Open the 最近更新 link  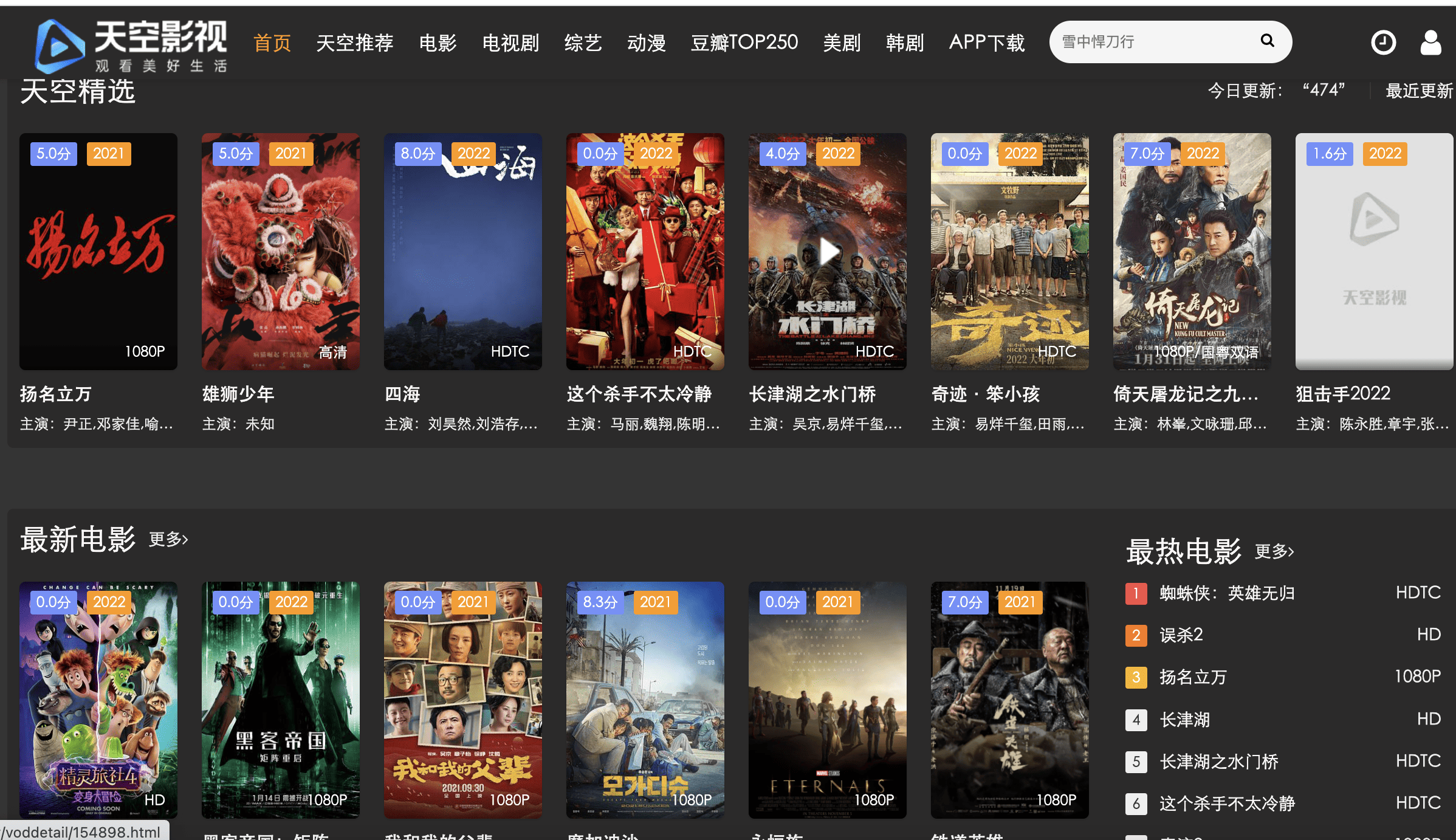1419,91
